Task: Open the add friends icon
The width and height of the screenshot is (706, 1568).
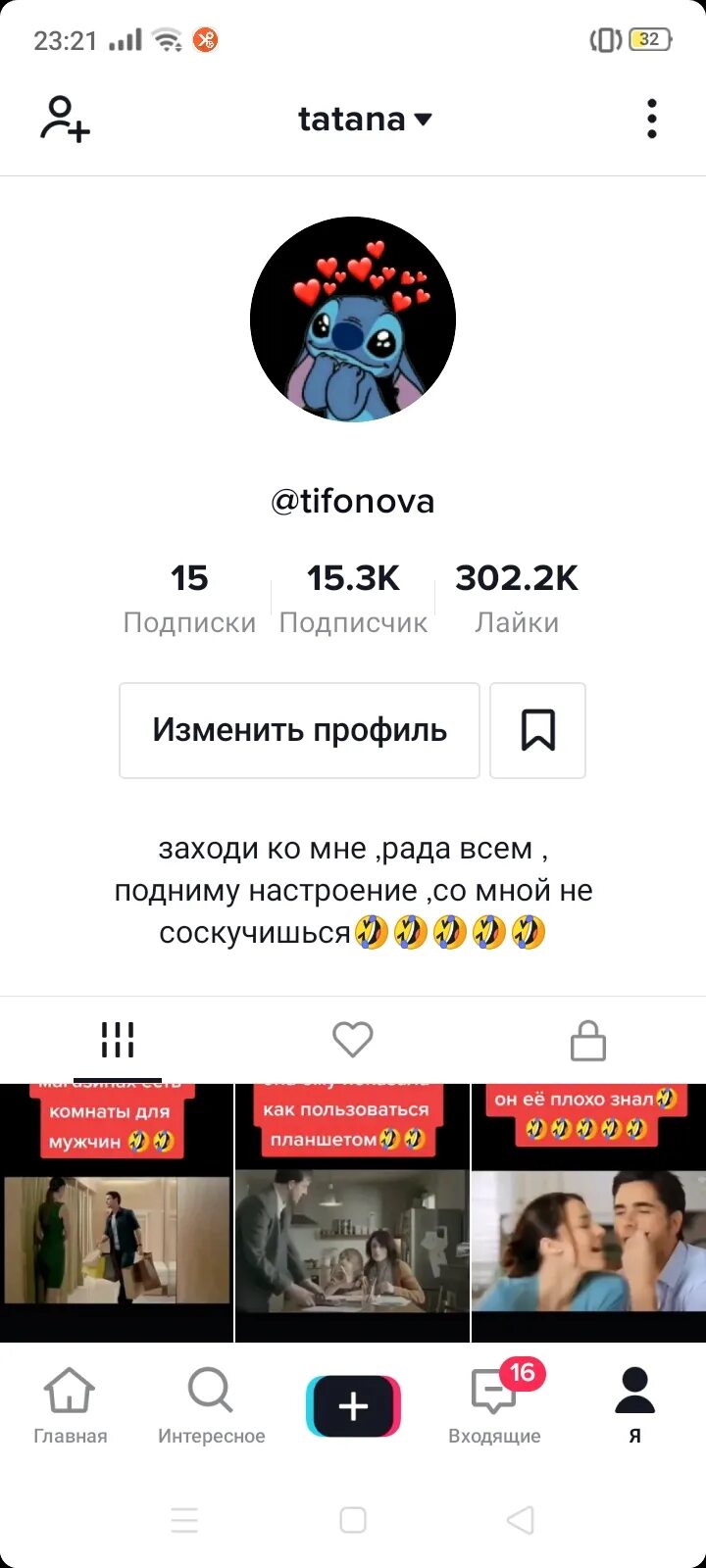Action: (65, 119)
